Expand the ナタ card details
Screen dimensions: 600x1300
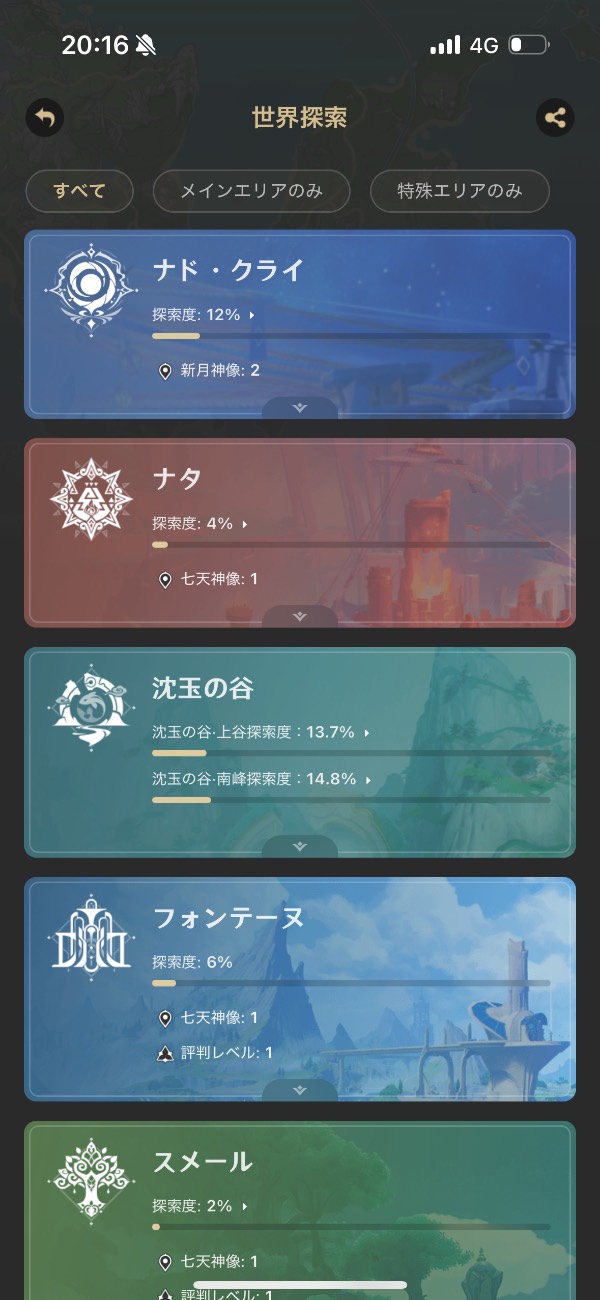tap(300, 616)
